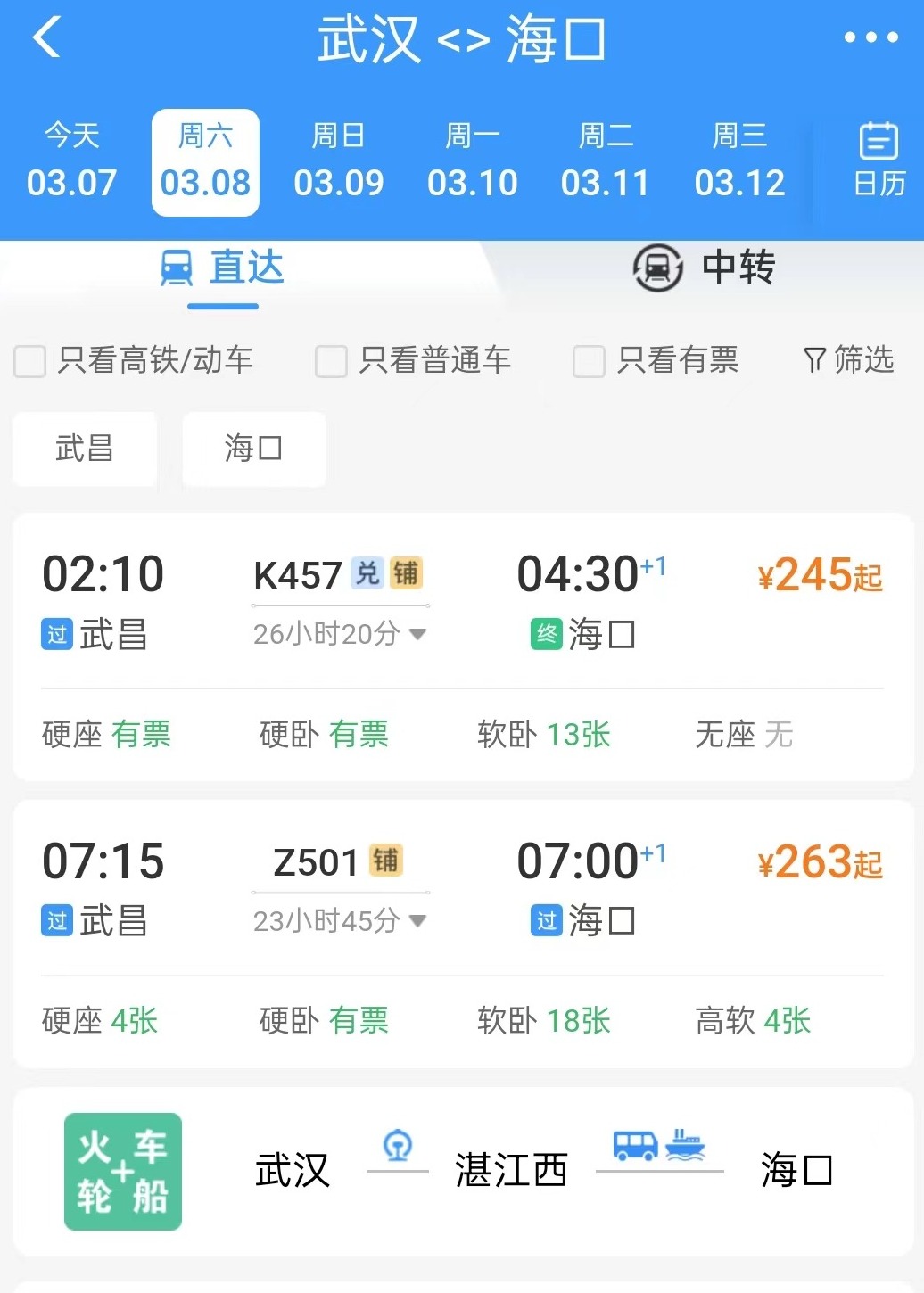Open 火车+轮船 route via 湛江西
The height and width of the screenshot is (1293, 924).
462,1171
